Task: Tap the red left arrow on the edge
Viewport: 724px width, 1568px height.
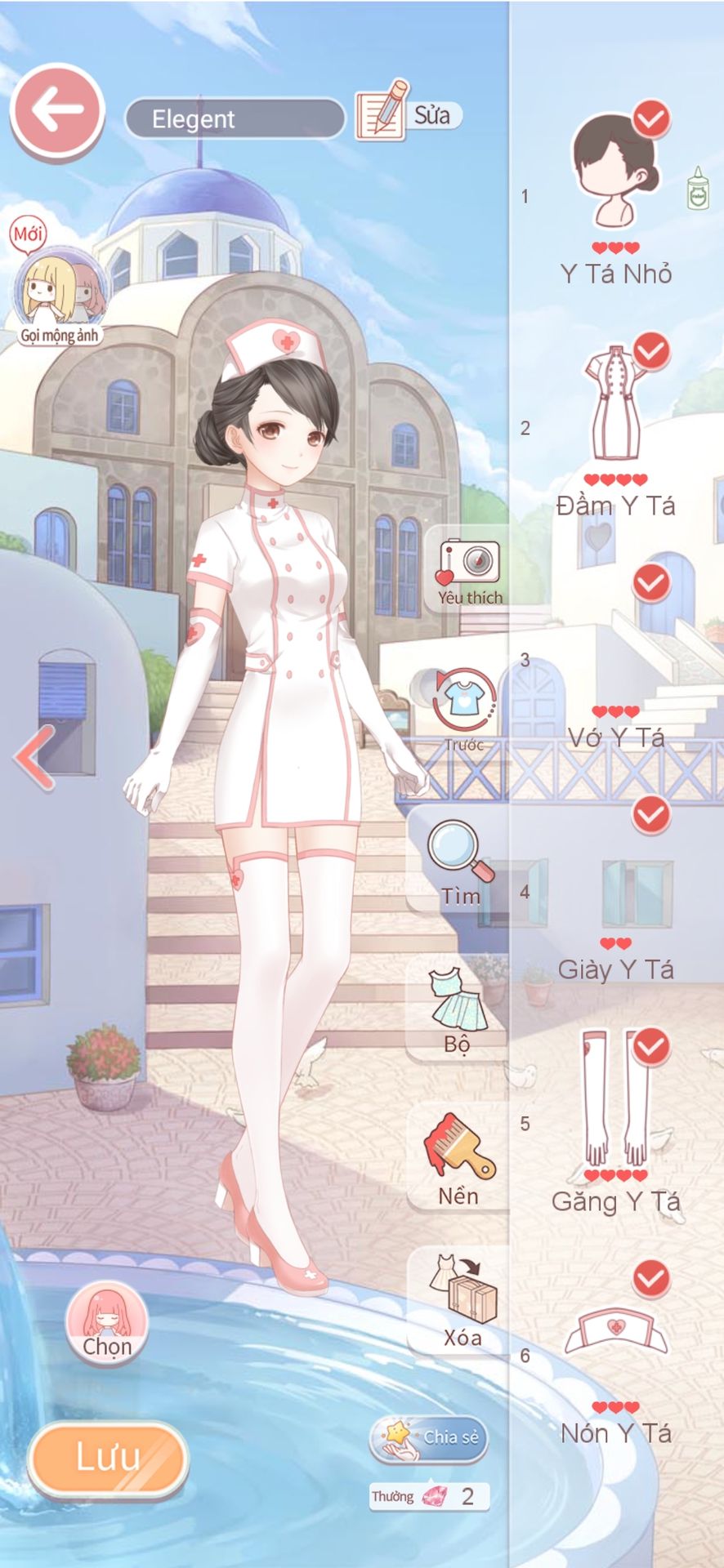Action: pyautogui.click(x=34, y=758)
